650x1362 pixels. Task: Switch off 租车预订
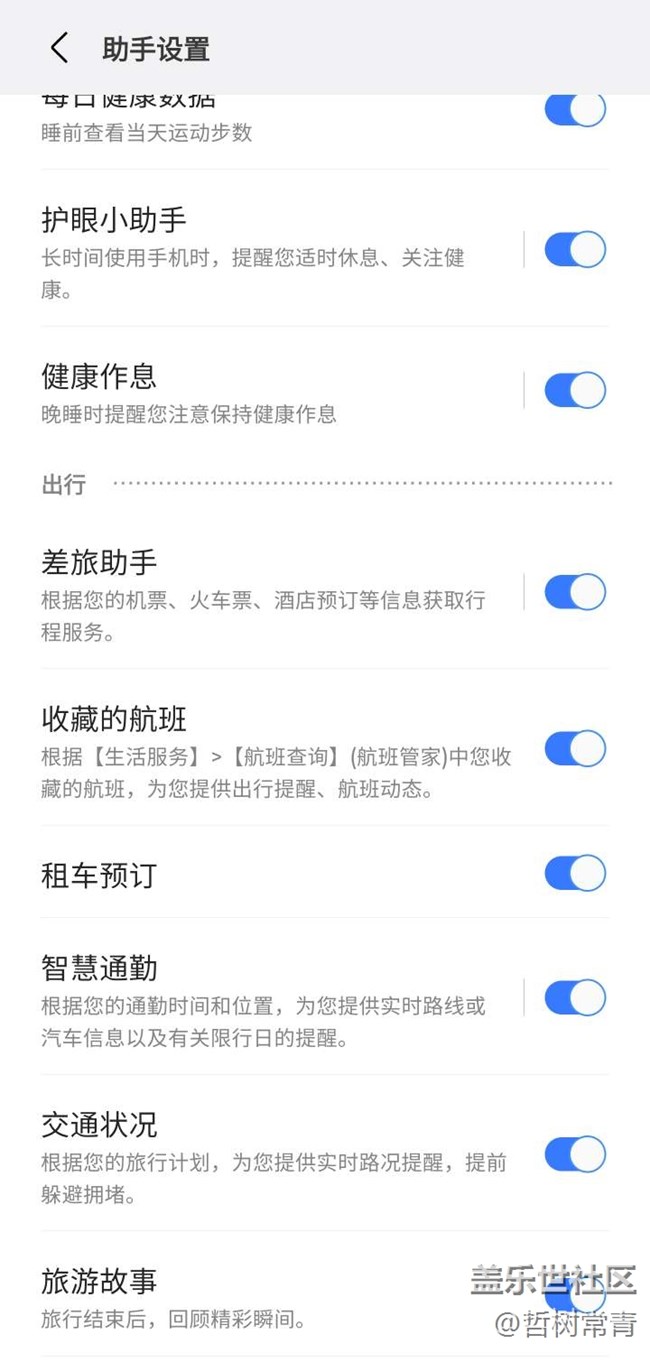tap(575, 873)
